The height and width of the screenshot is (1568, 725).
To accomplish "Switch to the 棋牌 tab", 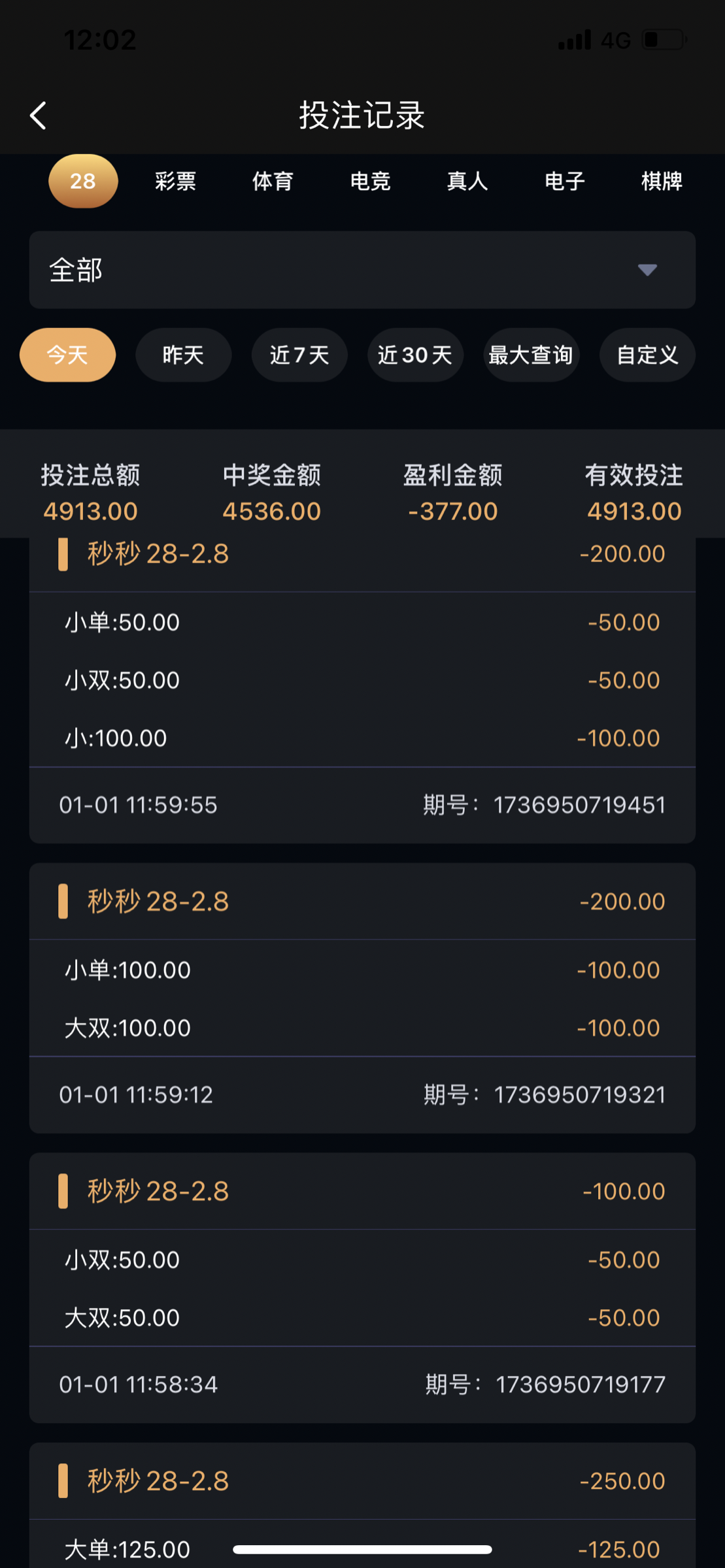I will [662, 182].
